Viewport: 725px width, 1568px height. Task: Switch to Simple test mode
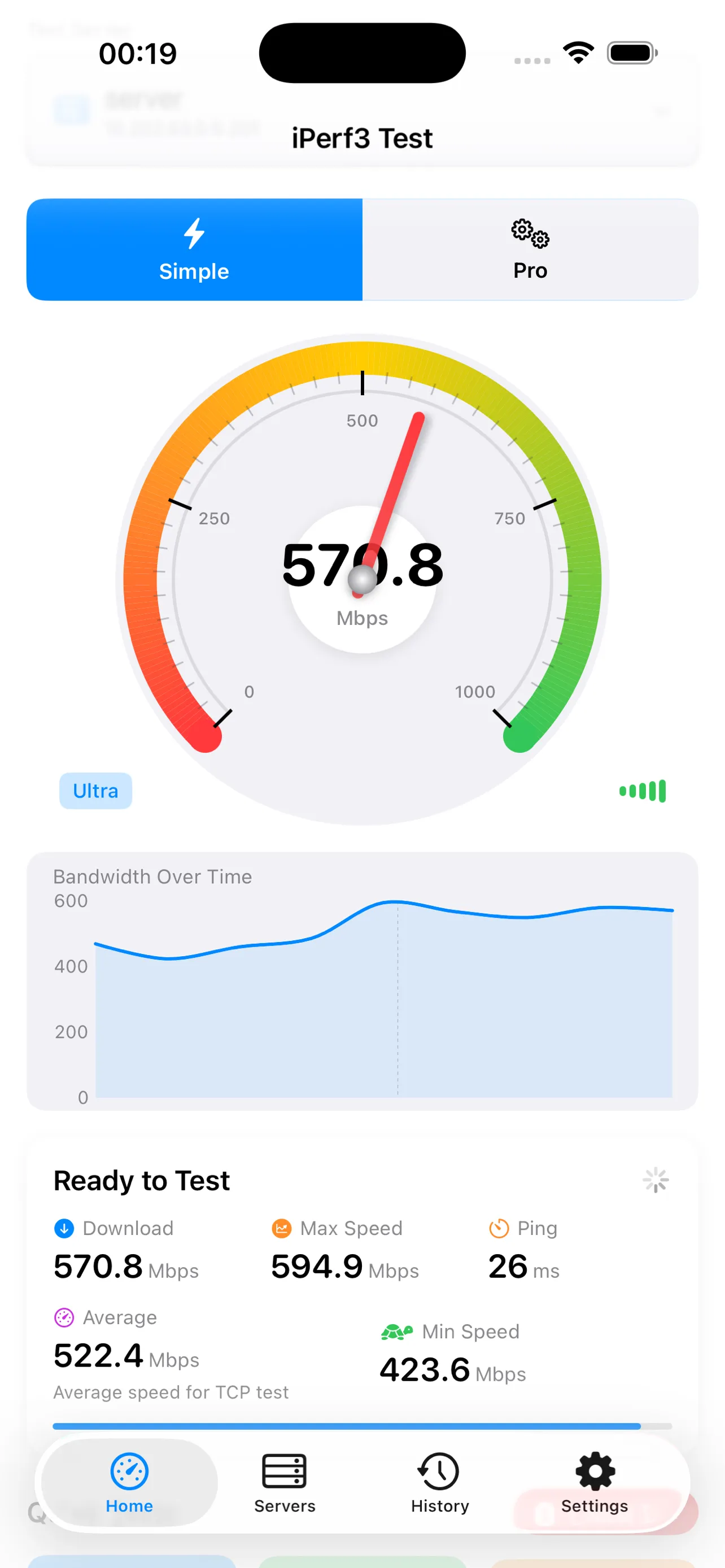[194, 249]
